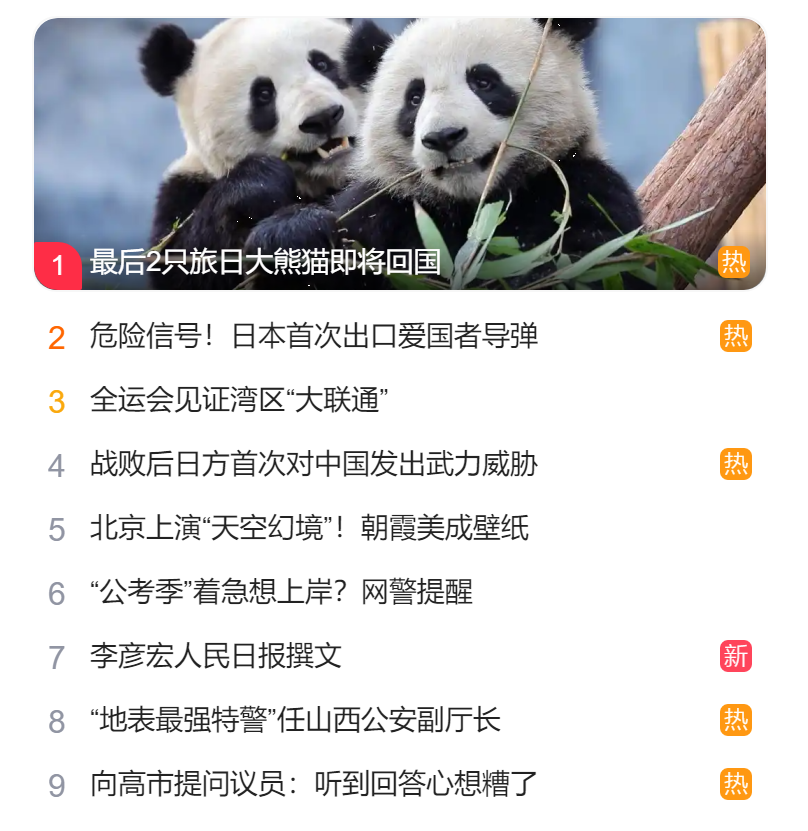The image size is (808, 831).
Task: Click the "热" badge on headline 4
Action: point(734,465)
